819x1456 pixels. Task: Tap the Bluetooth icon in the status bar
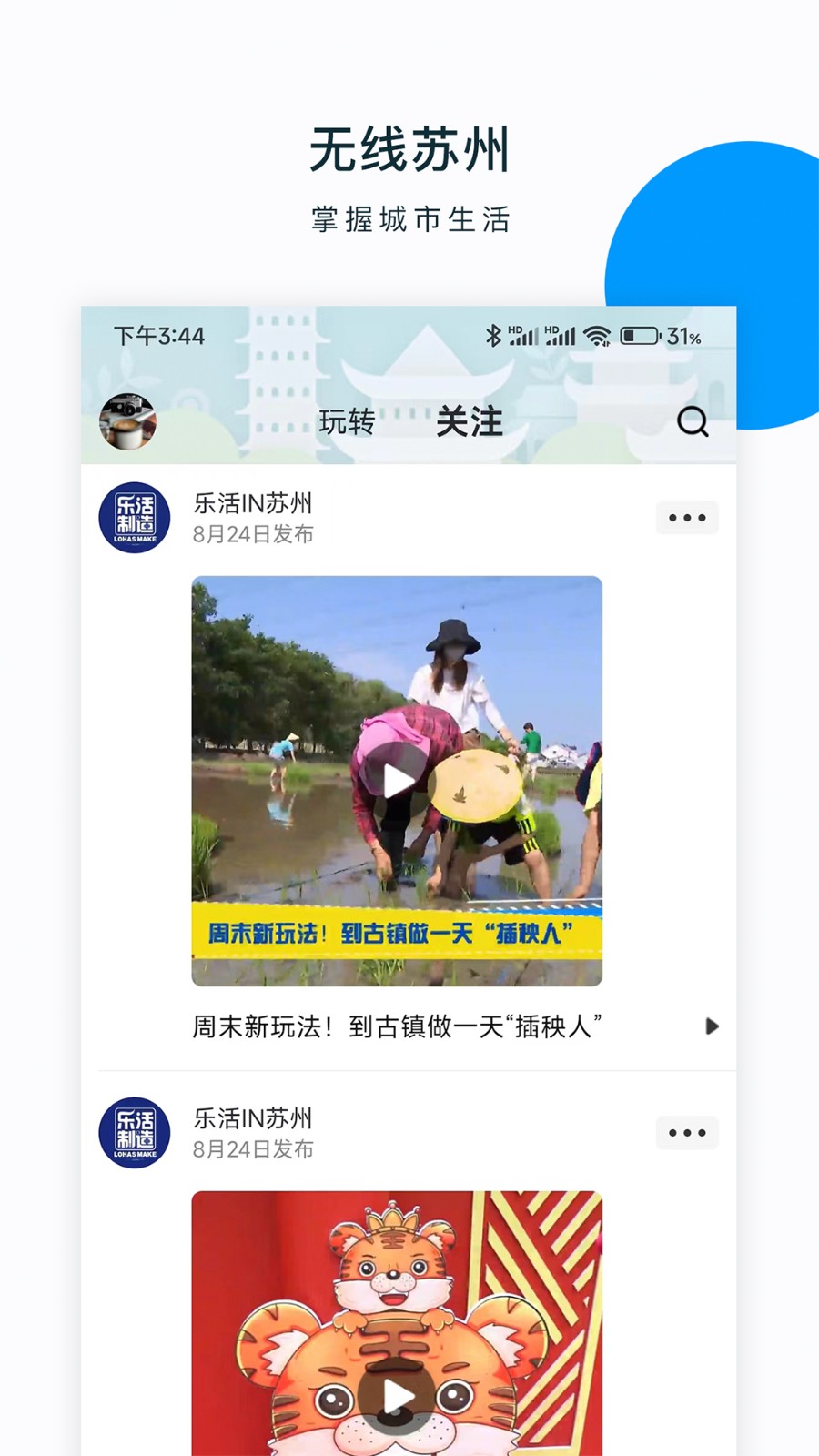pos(494,335)
